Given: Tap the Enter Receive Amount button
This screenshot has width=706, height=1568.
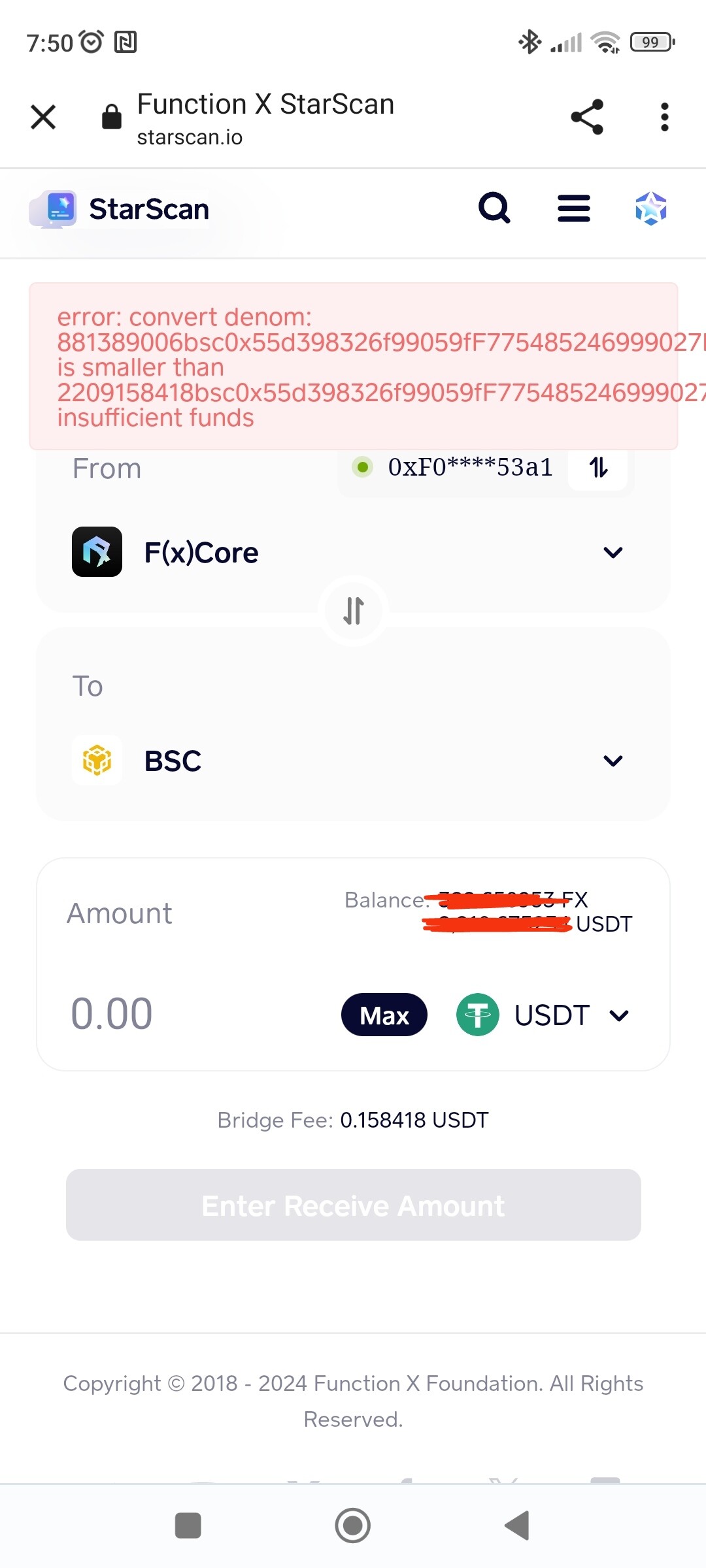Looking at the screenshot, I should [353, 1205].
